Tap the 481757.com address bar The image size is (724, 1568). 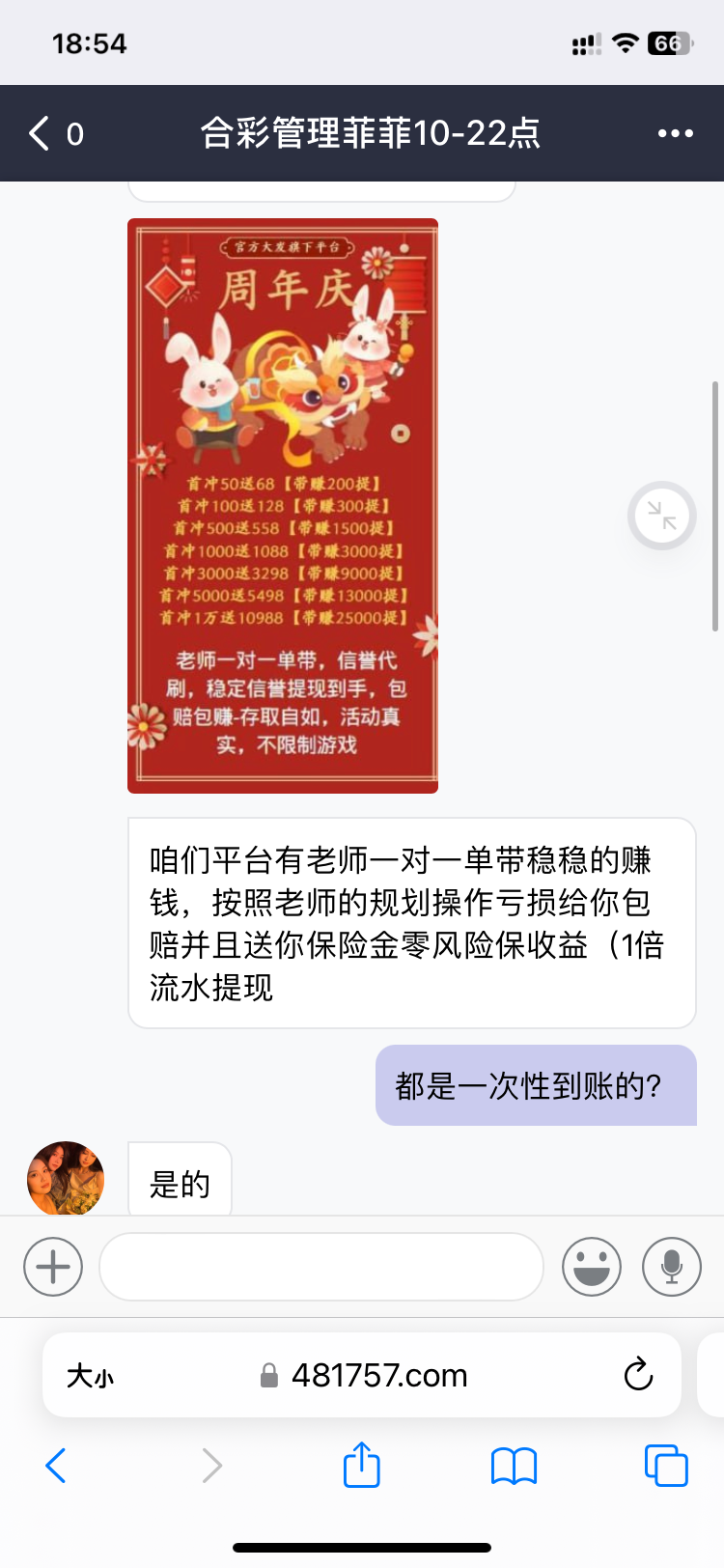(x=378, y=1375)
